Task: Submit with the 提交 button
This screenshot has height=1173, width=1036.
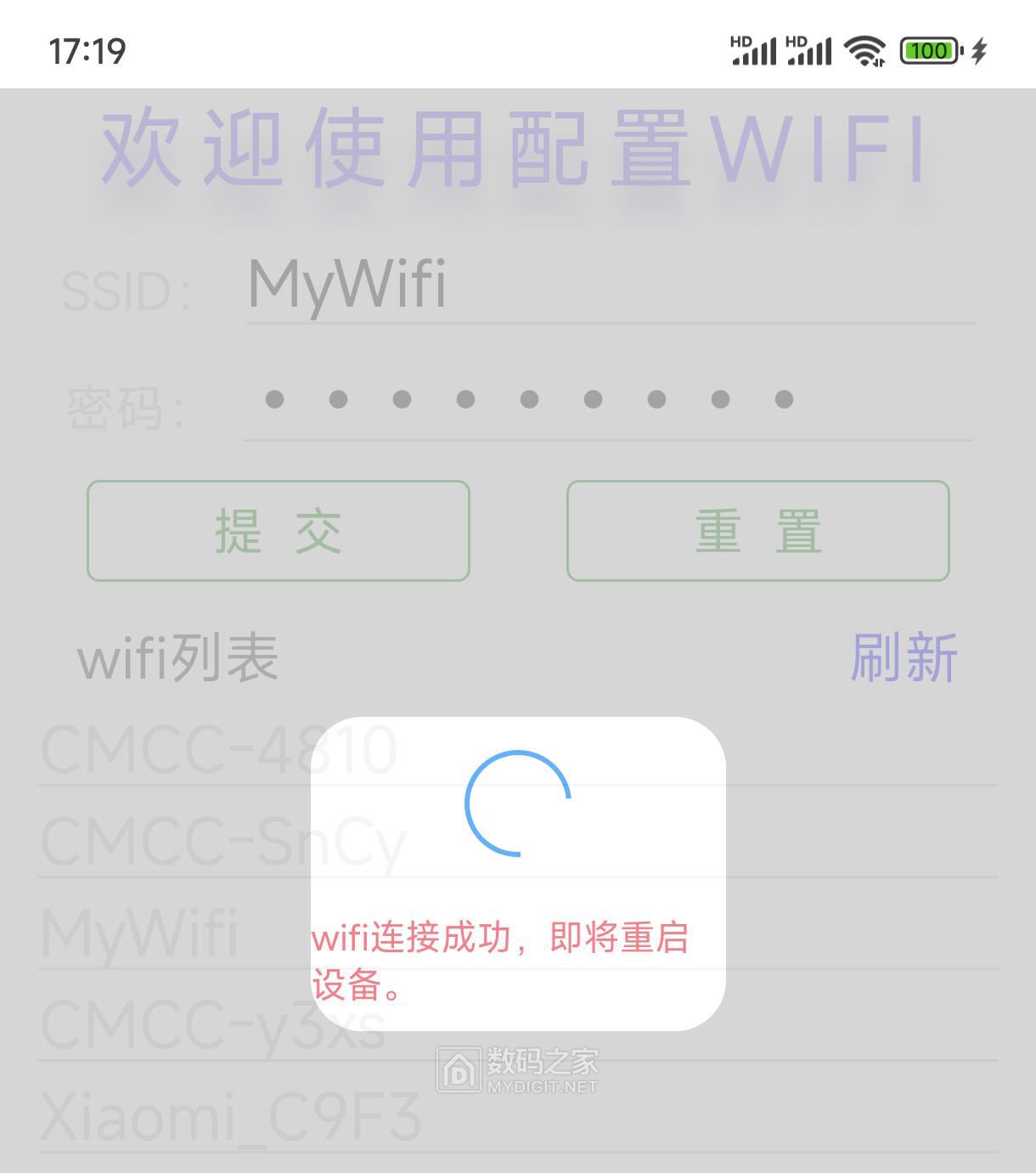Action: (x=279, y=531)
